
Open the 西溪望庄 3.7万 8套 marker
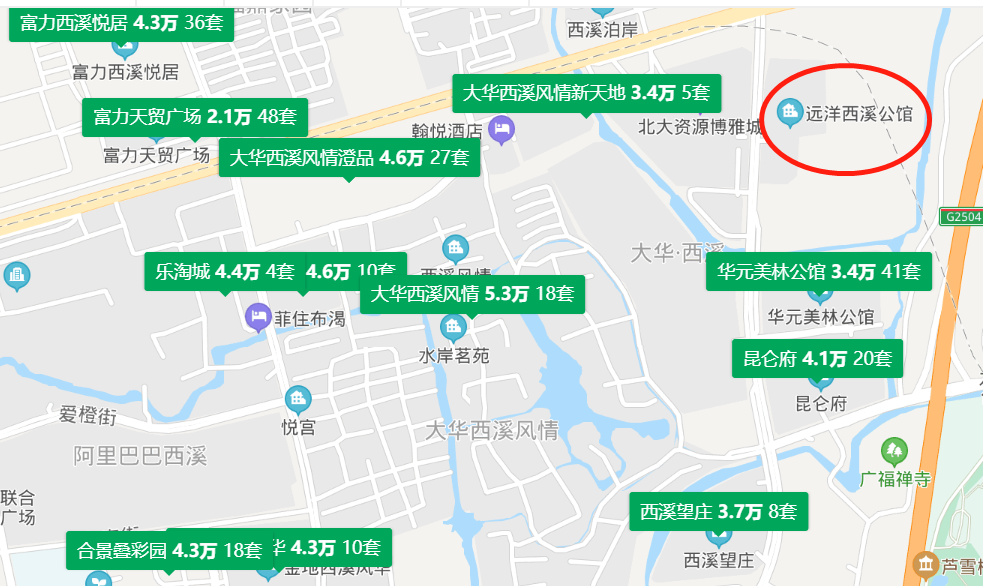718,512
